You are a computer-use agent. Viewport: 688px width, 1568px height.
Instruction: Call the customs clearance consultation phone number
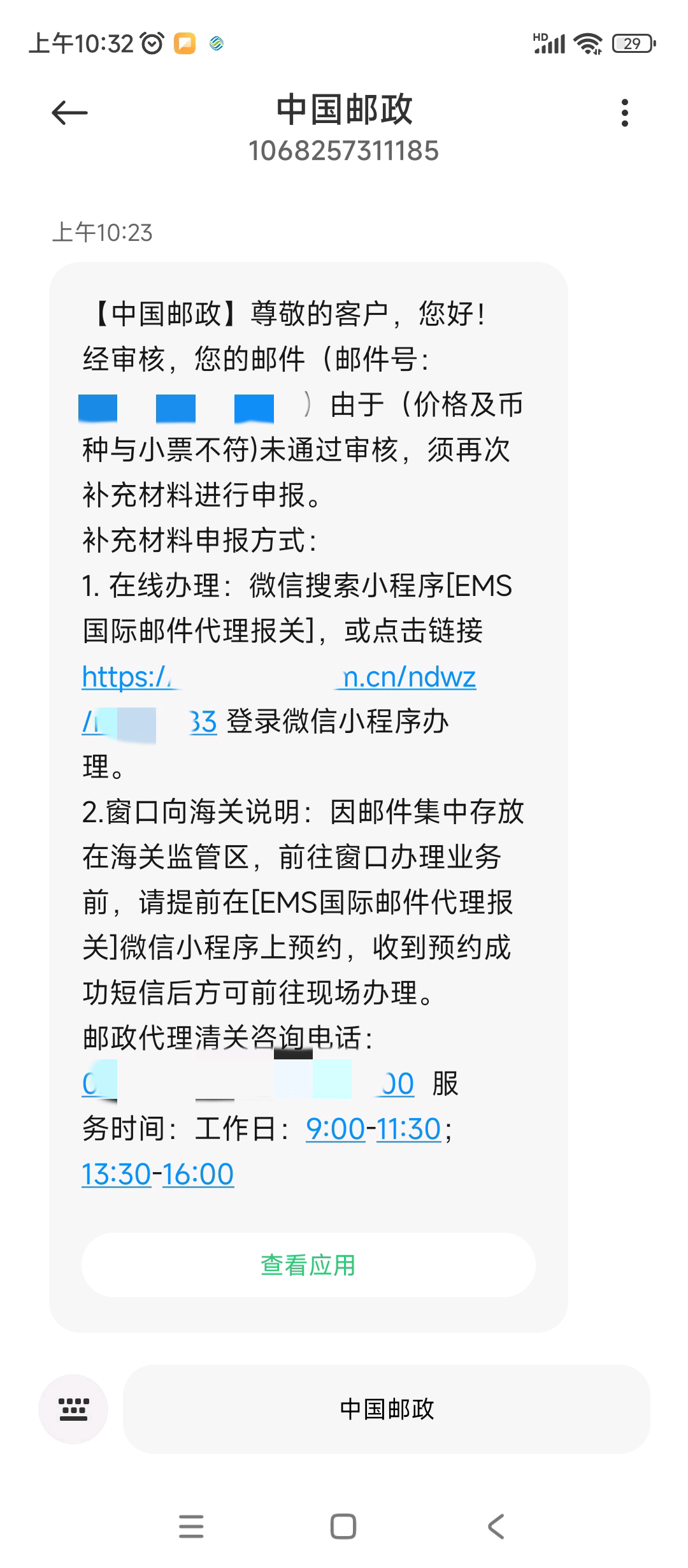tap(248, 1084)
